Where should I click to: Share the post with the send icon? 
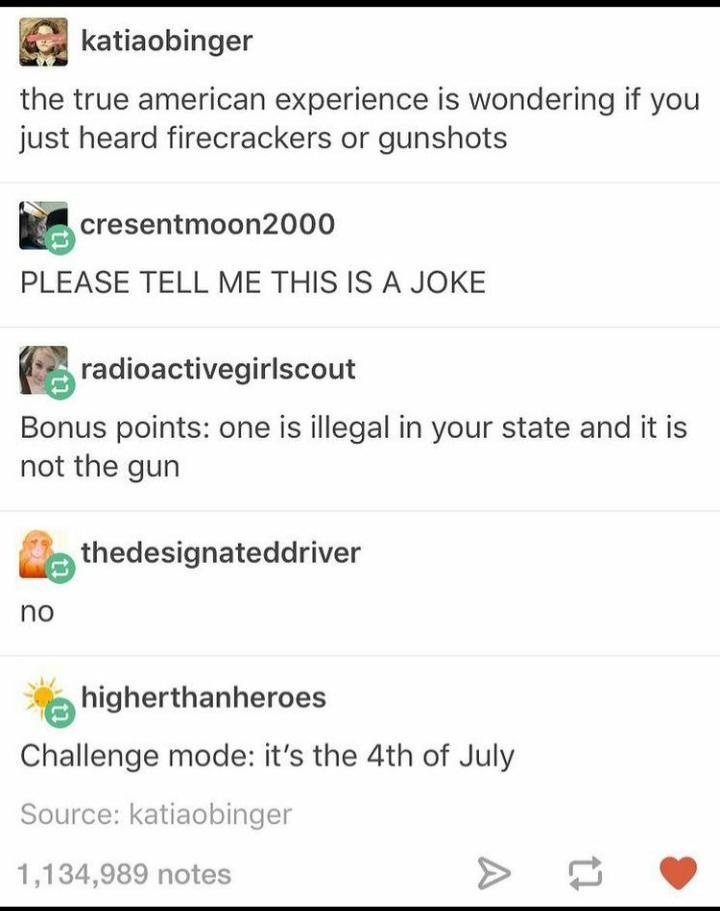click(490, 874)
